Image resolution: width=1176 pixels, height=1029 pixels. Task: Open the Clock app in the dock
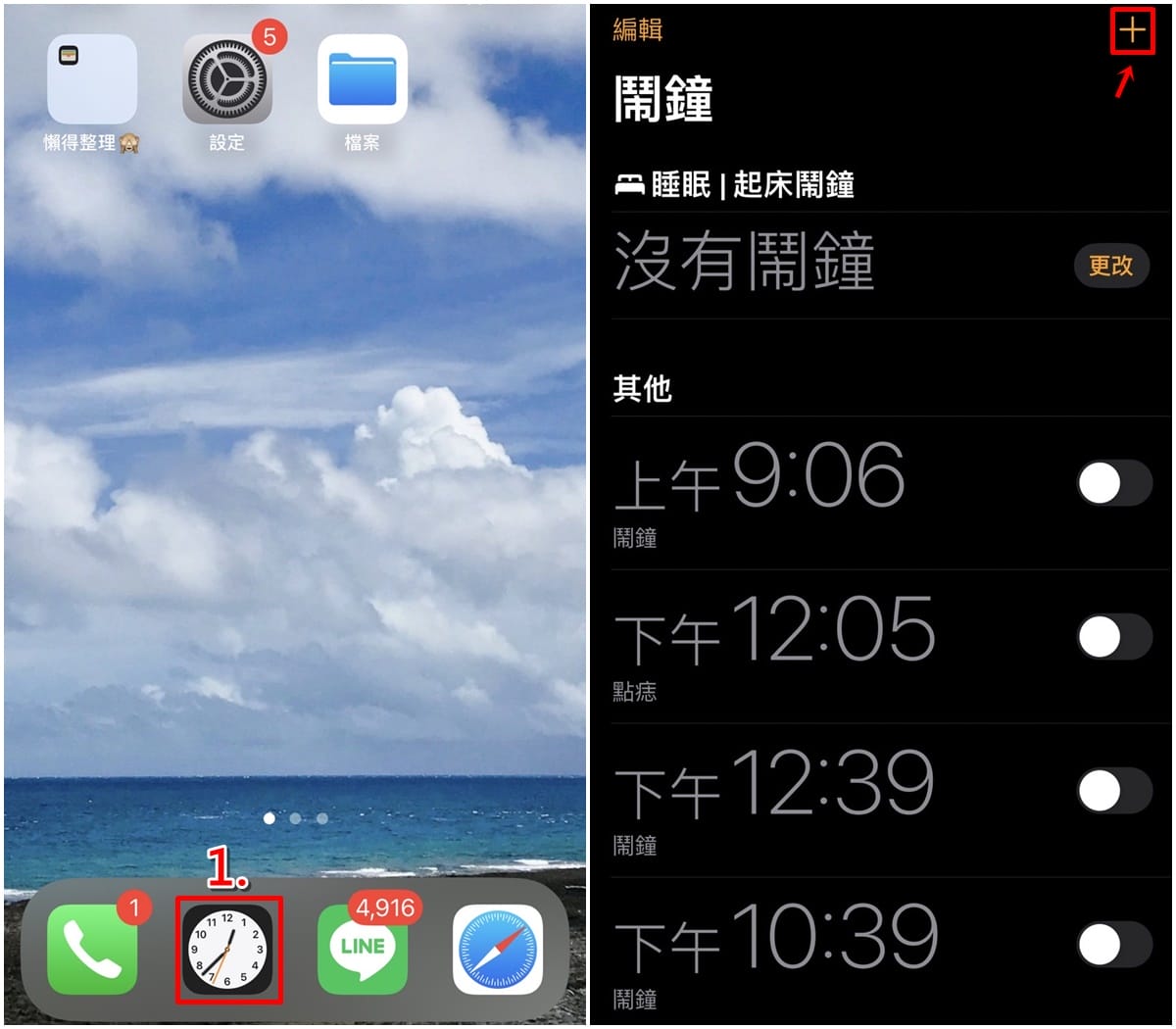point(228,949)
